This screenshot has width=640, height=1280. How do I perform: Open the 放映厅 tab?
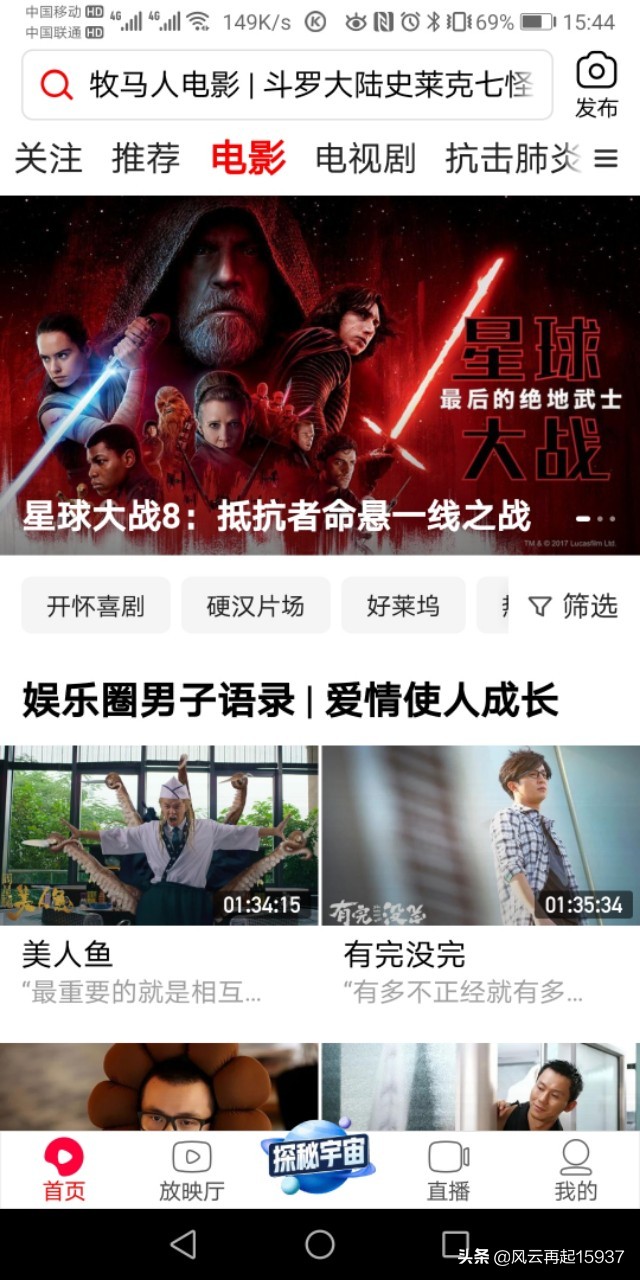tap(192, 1170)
